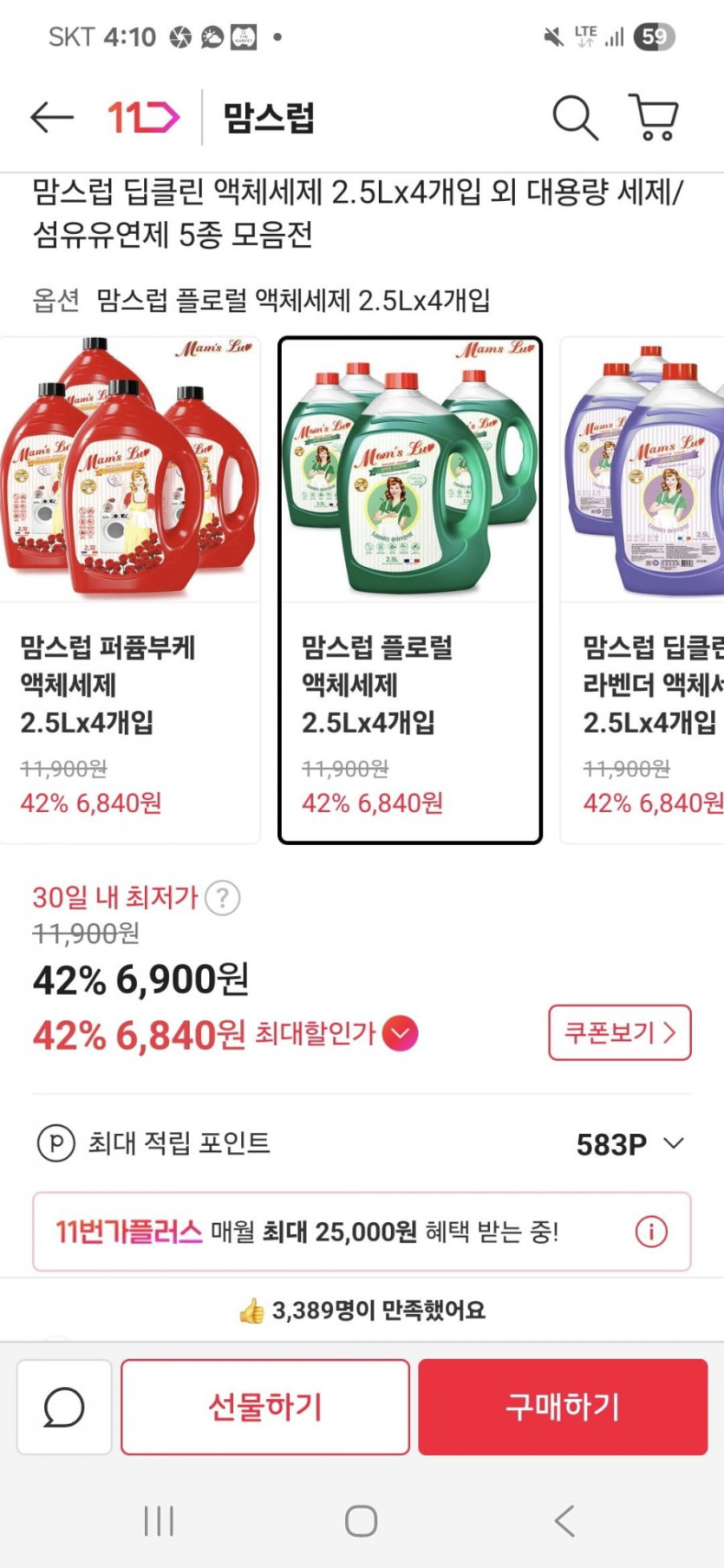
Task: Tap 선물하기 to send as gift
Action: [264, 1407]
